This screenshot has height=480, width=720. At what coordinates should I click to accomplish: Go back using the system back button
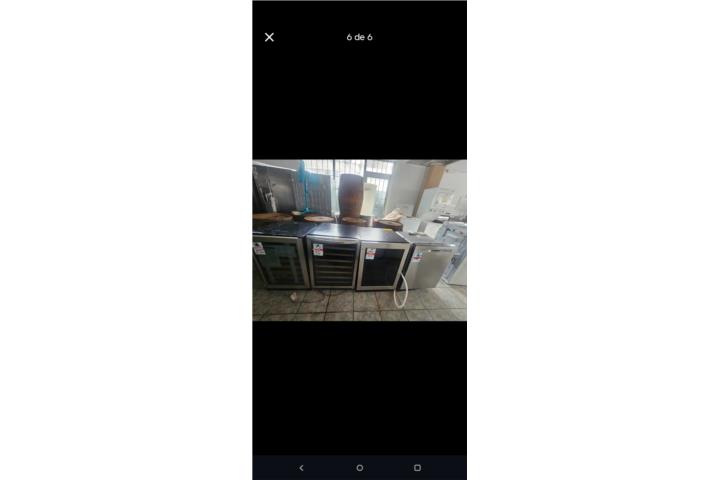302,467
